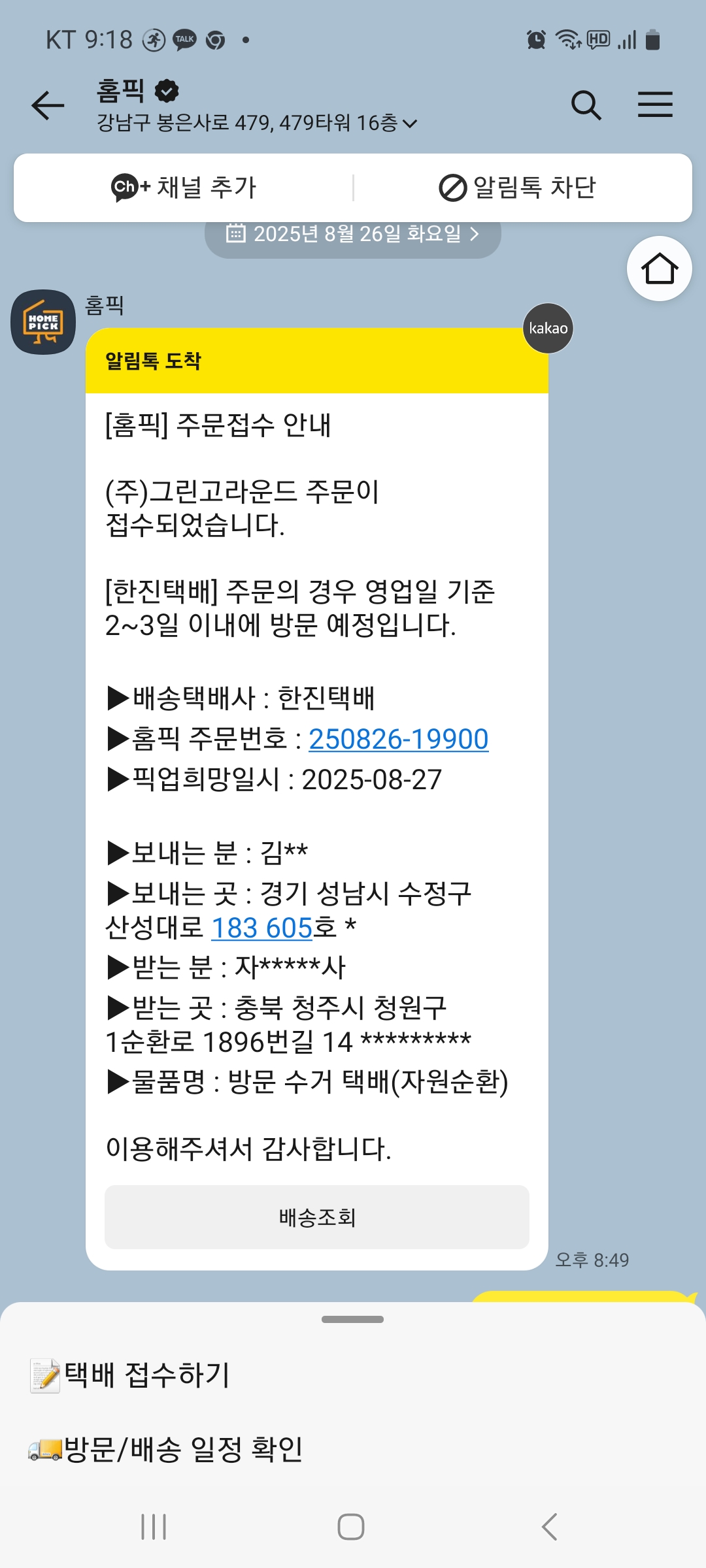706x1568 pixels.
Task: Open order number 250826-19900 link
Action: coord(398,740)
